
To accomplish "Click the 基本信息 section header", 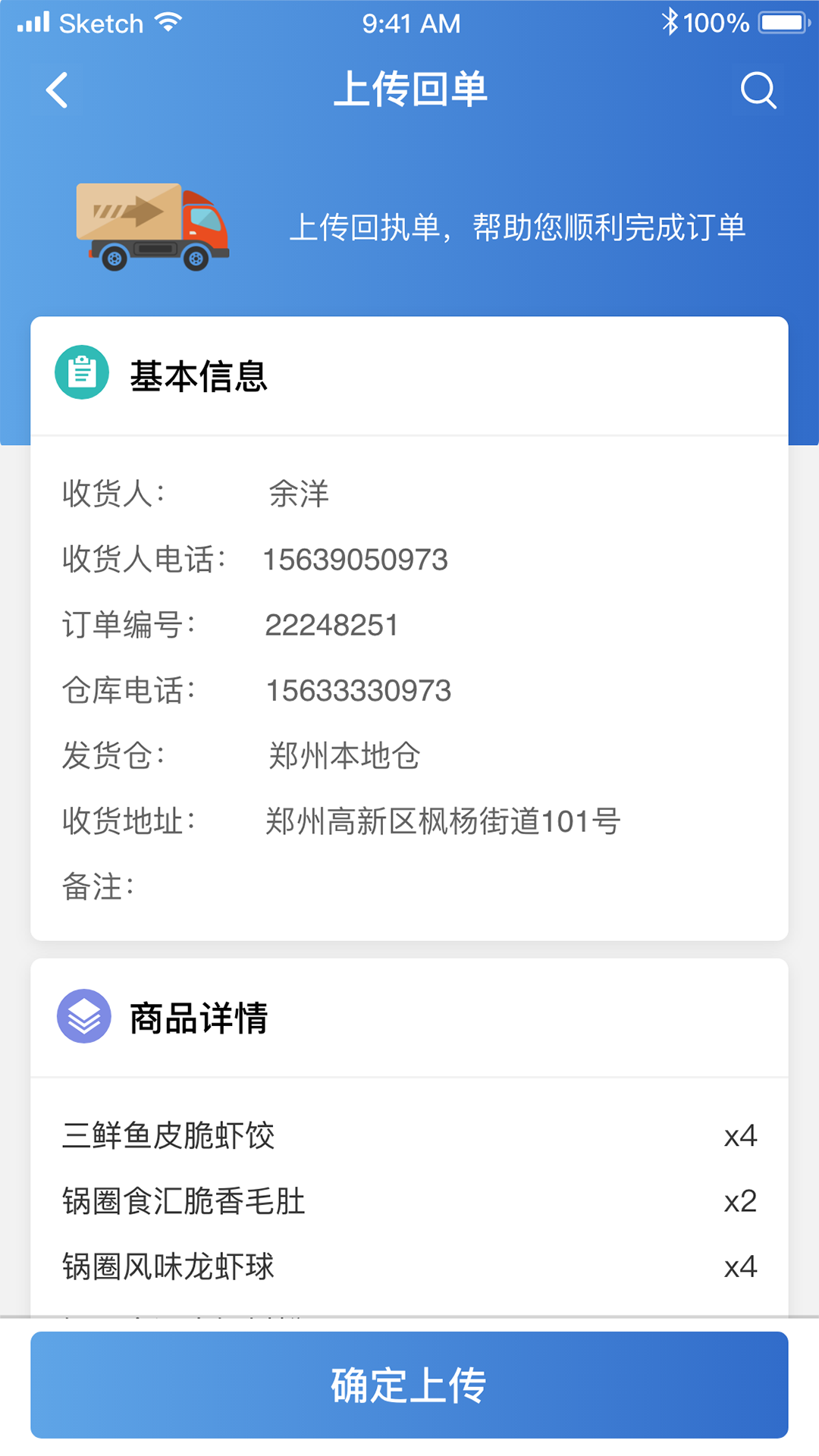I will 199,373.
